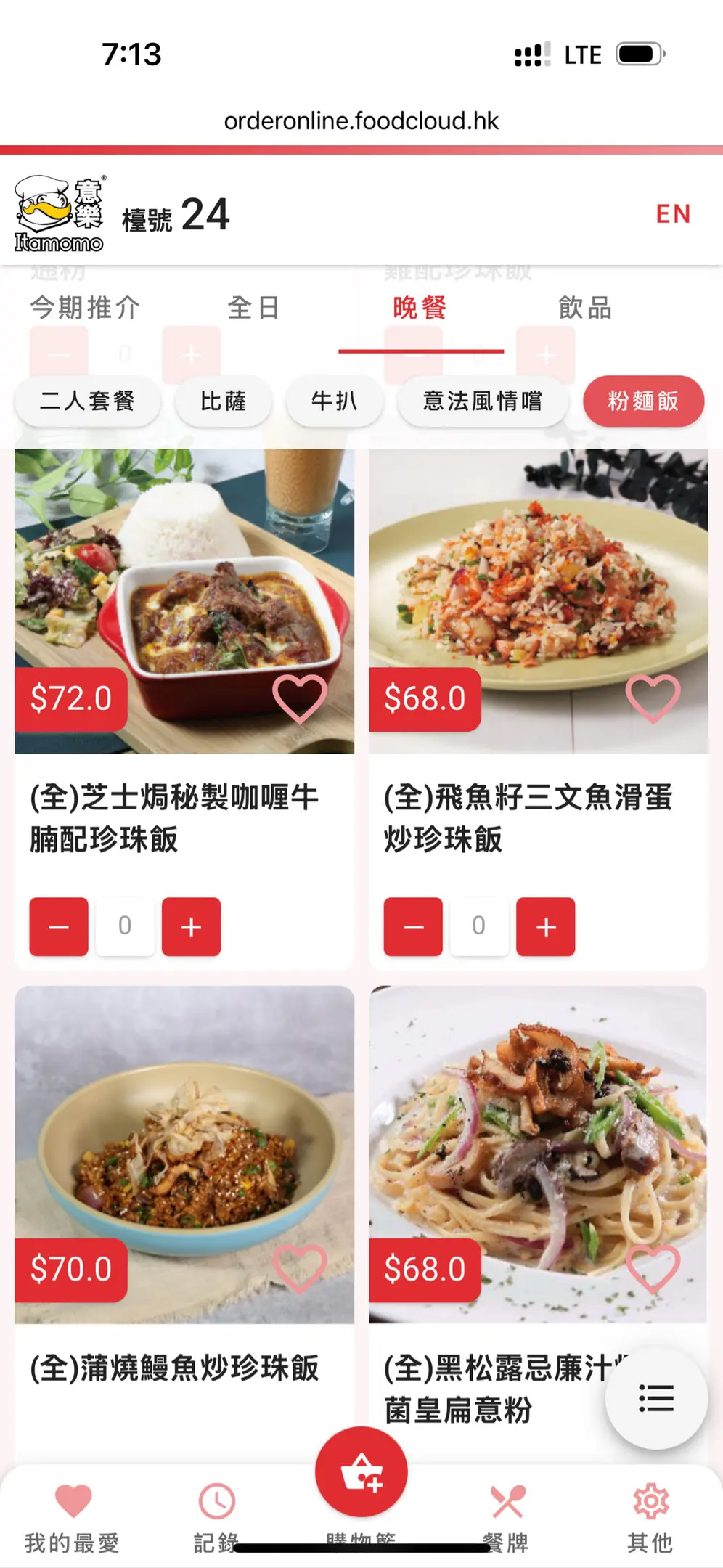Switch to the 今期推介 tab

point(85,308)
